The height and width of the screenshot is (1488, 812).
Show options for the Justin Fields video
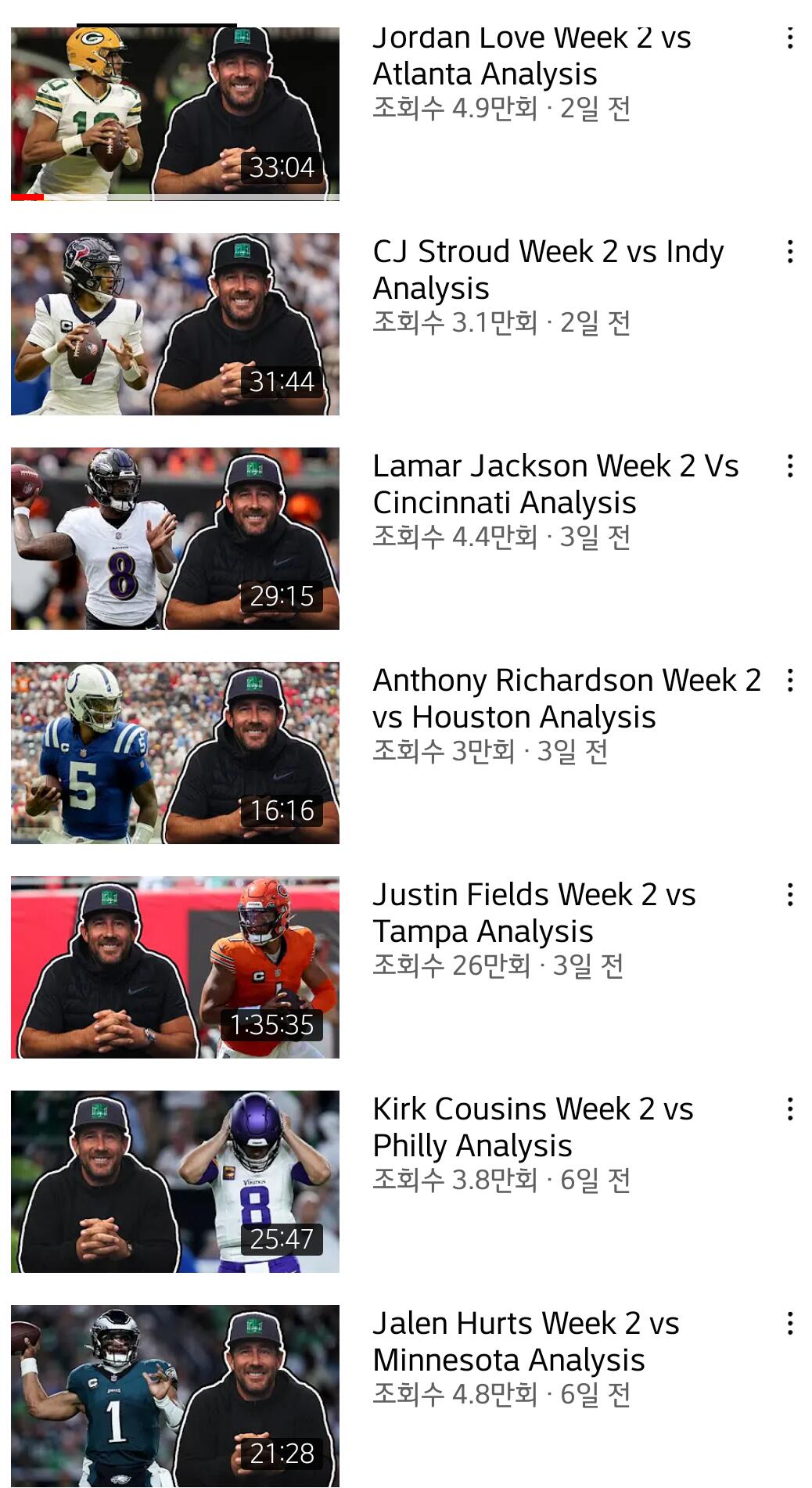click(x=790, y=895)
